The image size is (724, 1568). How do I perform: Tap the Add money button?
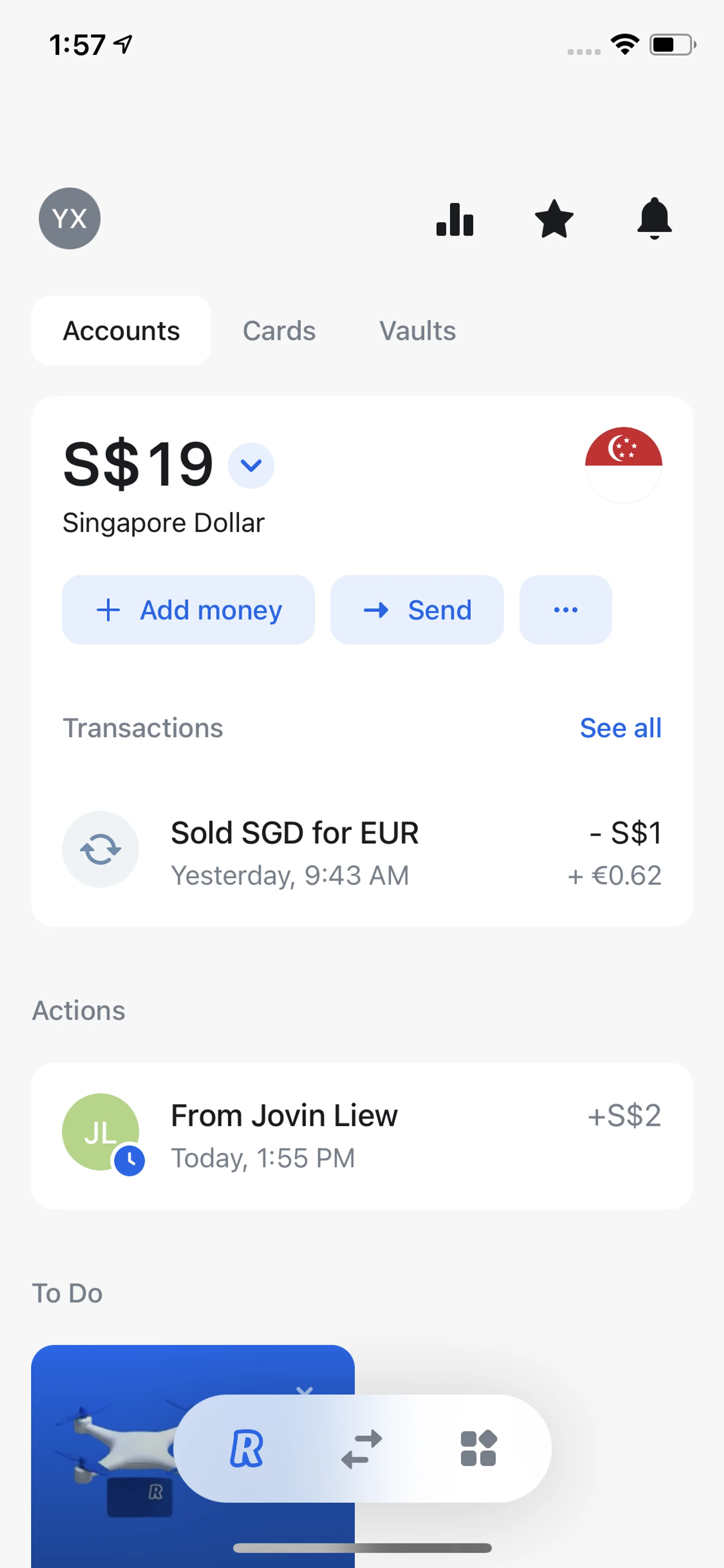tap(188, 610)
